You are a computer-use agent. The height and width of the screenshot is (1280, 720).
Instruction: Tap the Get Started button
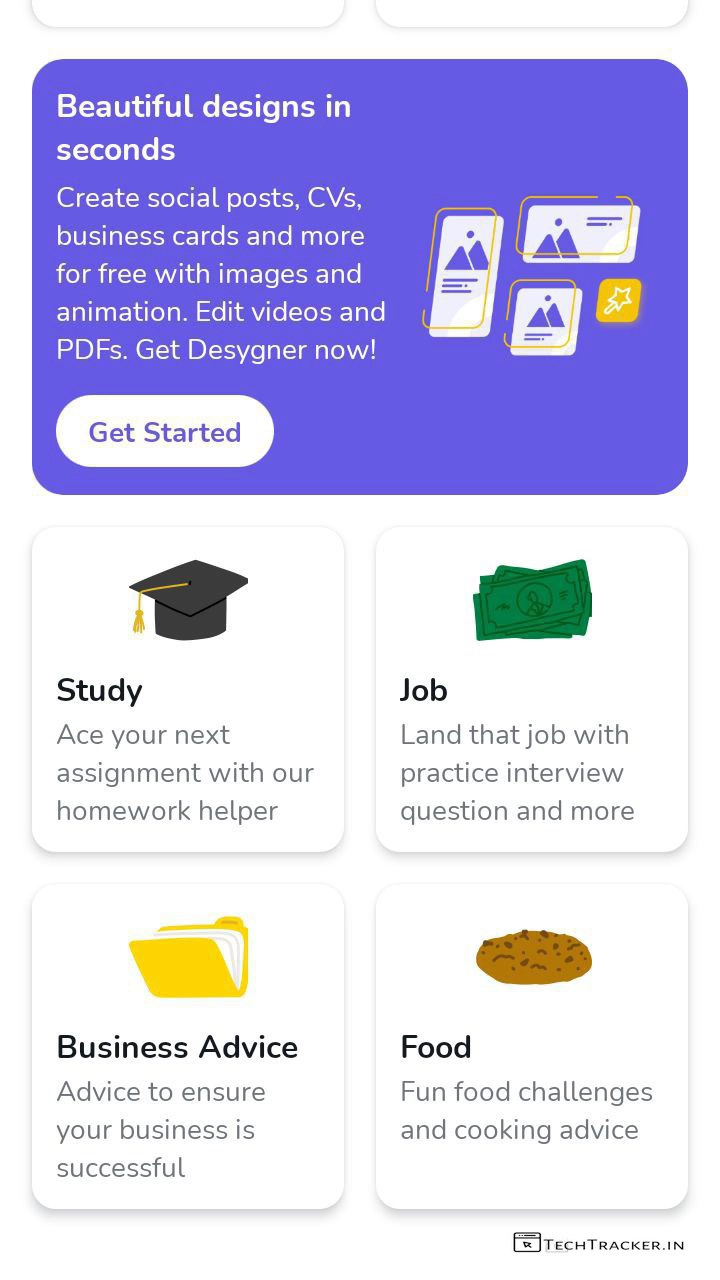tap(165, 431)
